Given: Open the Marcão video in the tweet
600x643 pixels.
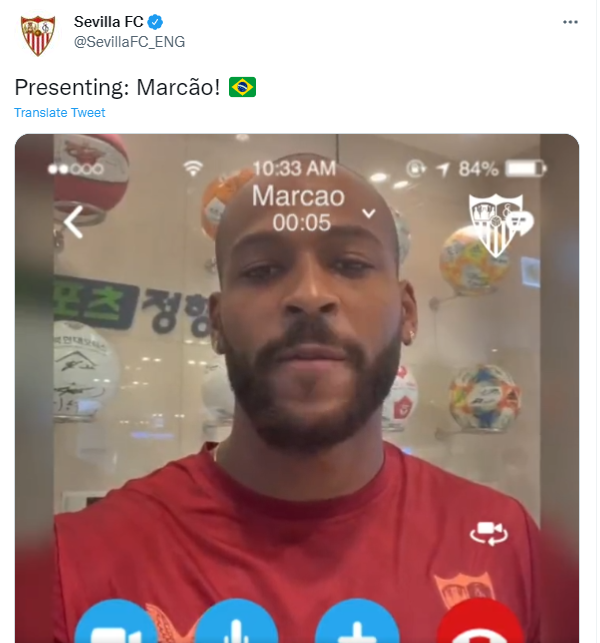Looking at the screenshot, I should [x=297, y=388].
